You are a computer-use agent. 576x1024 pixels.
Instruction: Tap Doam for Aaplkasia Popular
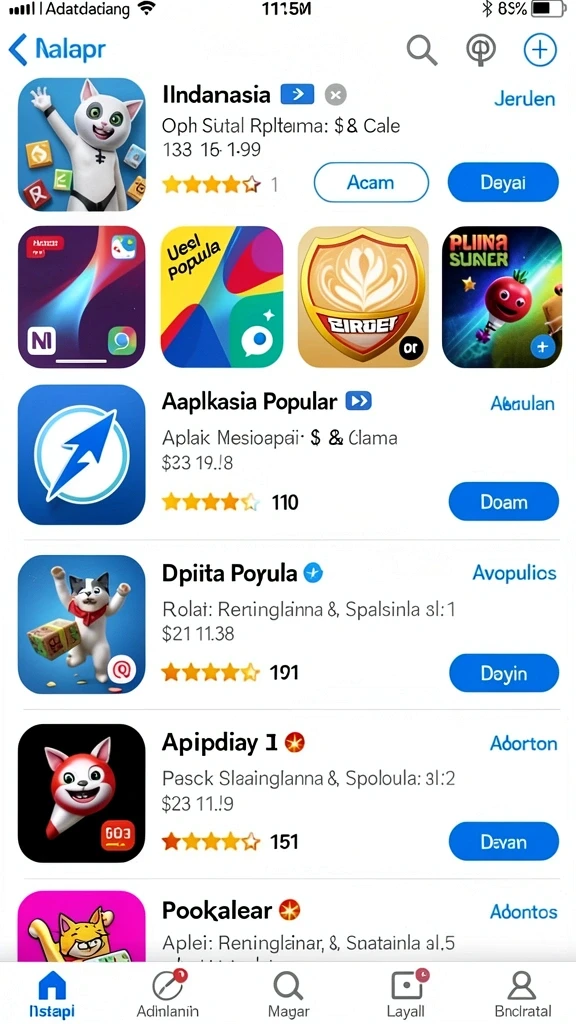coord(504,502)
